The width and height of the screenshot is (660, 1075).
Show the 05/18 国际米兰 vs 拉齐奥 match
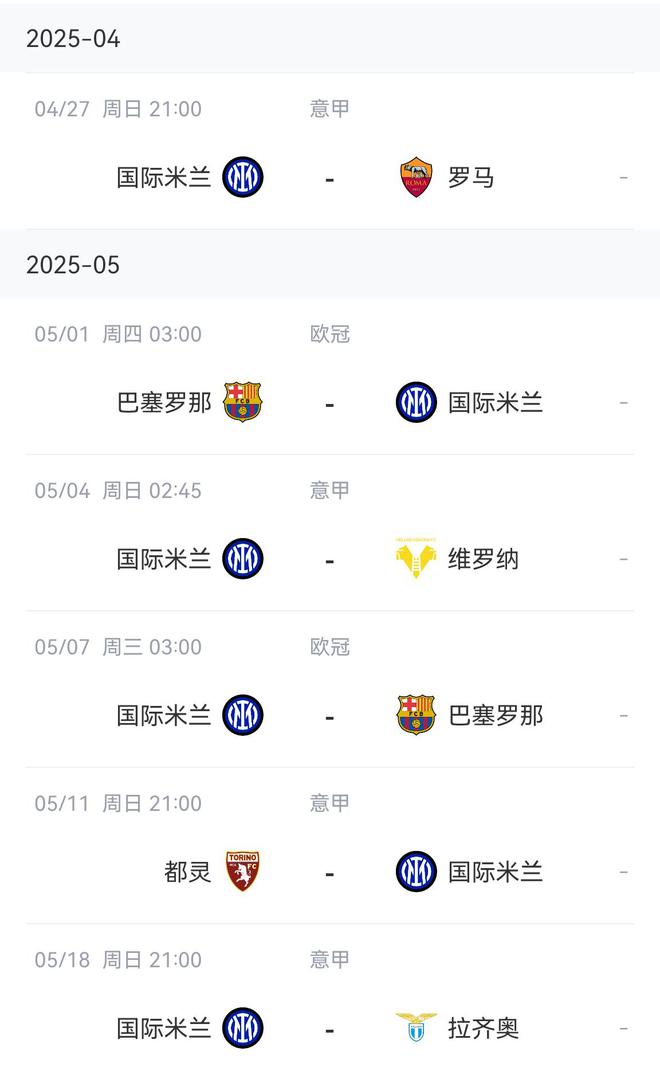[330, 1027]
